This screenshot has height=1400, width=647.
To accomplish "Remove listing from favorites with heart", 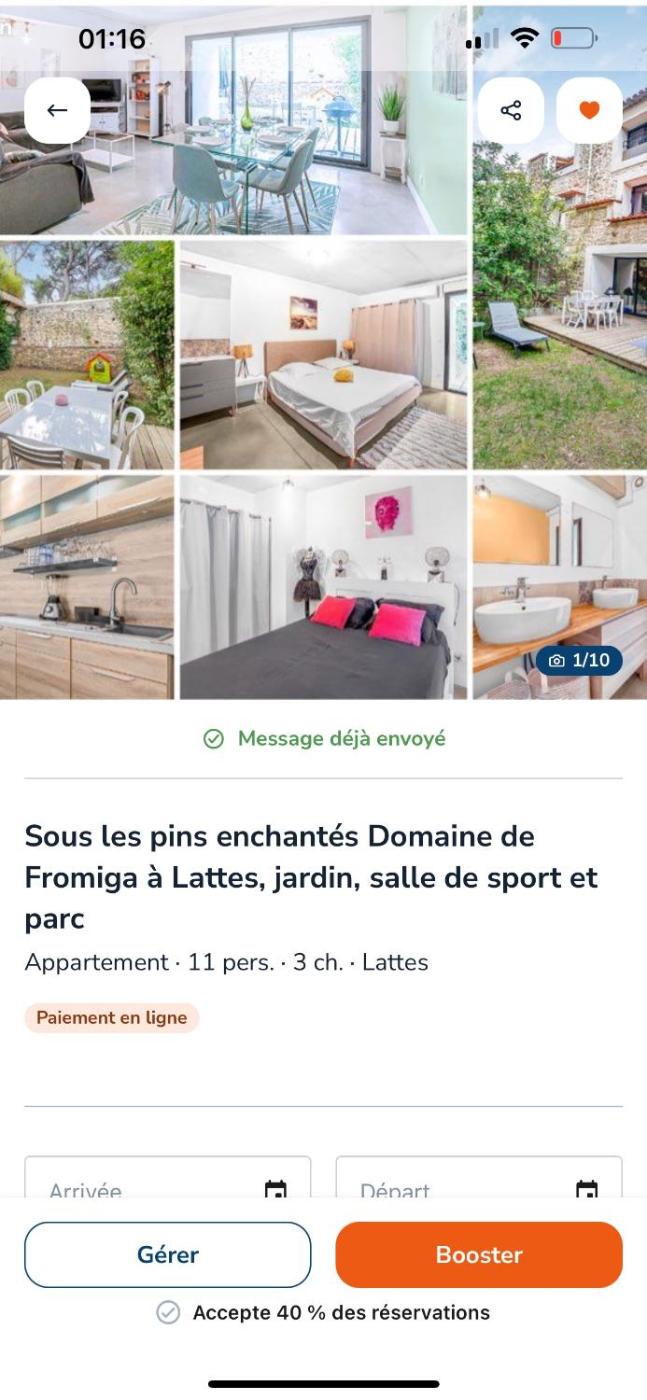I will 589,110.
